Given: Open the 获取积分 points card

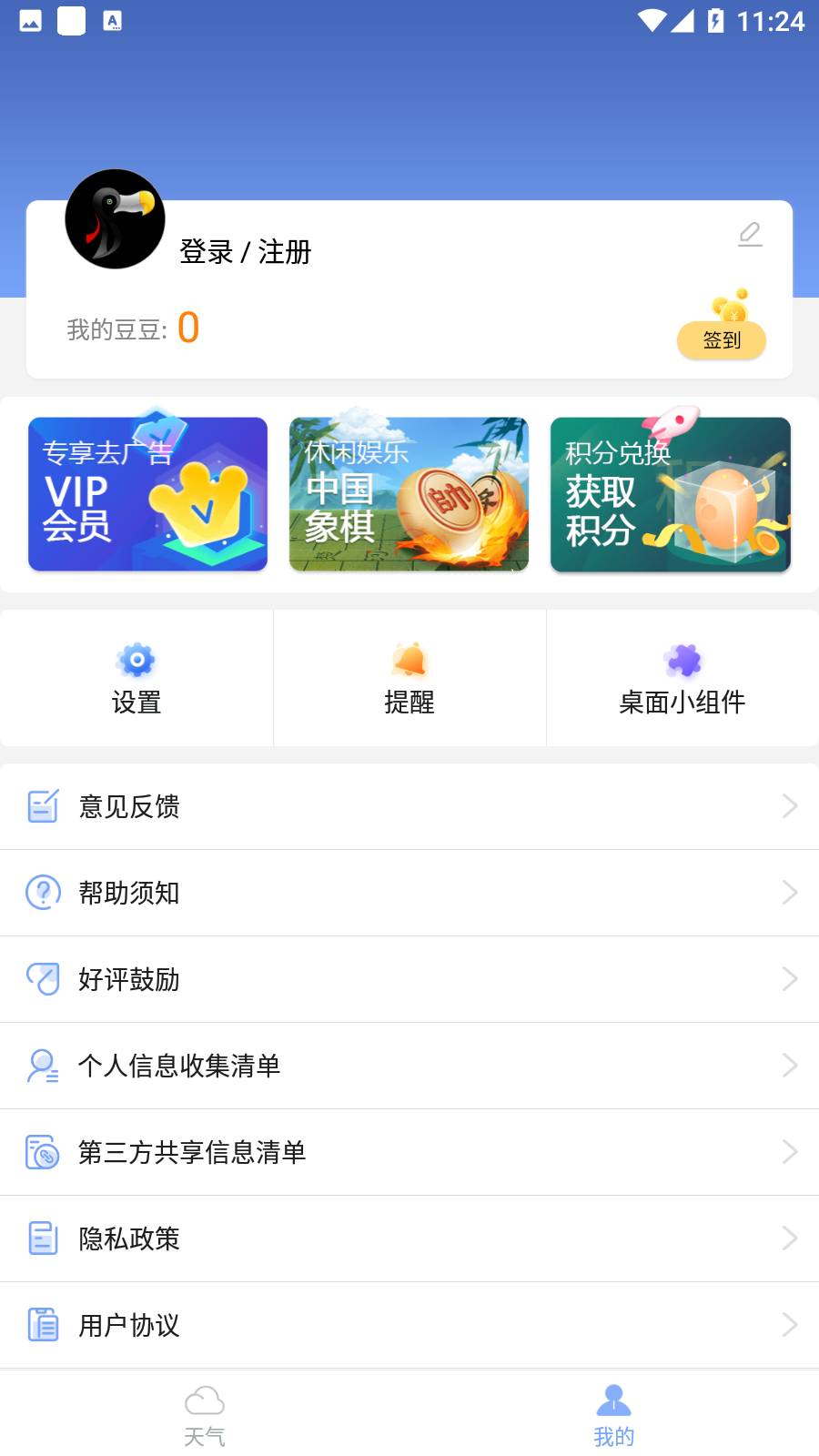Looking at the screenshot, I should pyautogui.click(x=670, y=494).
